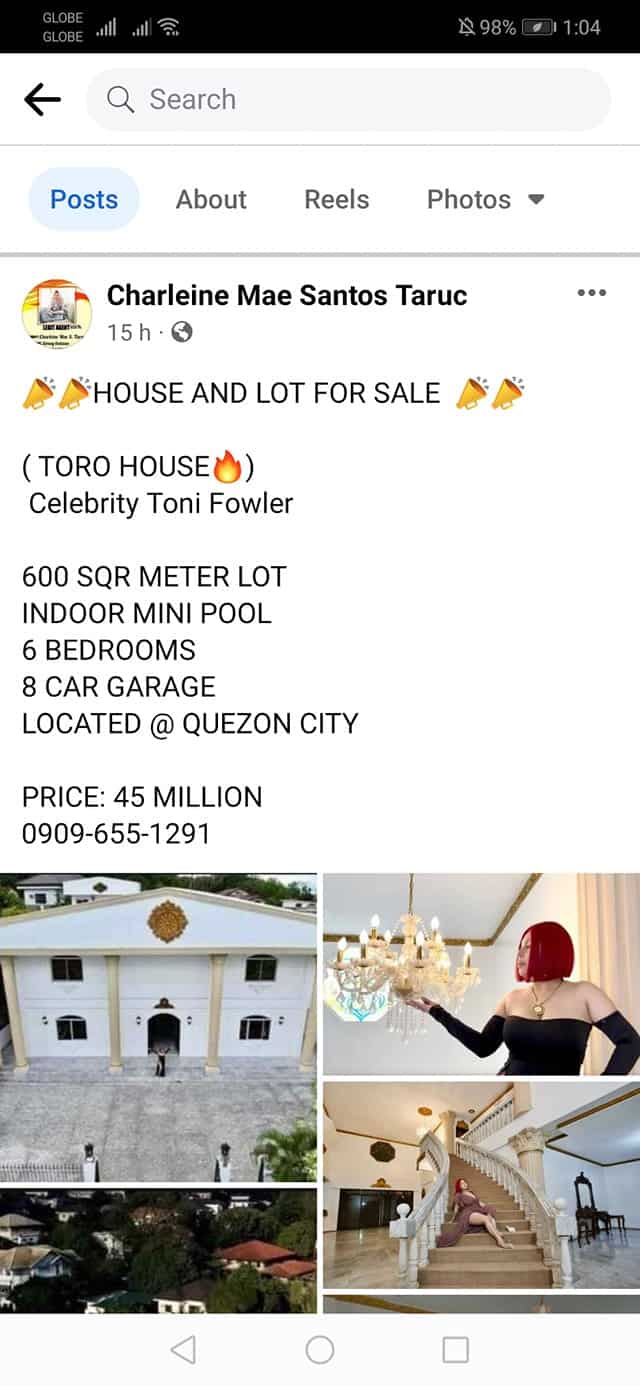640x1386 pixels.
Task: Open the Search field
Action: coord(348,99)
